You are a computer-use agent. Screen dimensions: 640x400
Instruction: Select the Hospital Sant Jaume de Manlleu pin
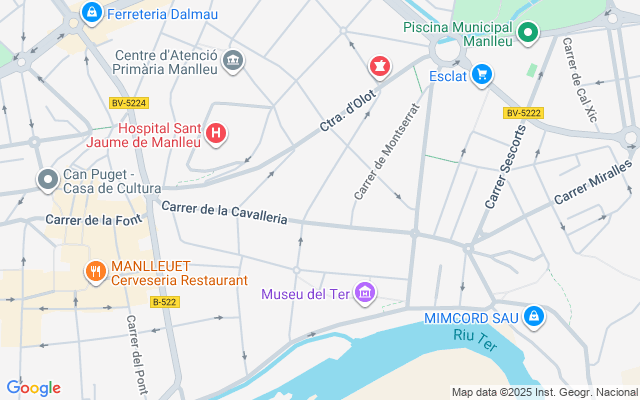(x=215, y=131)
